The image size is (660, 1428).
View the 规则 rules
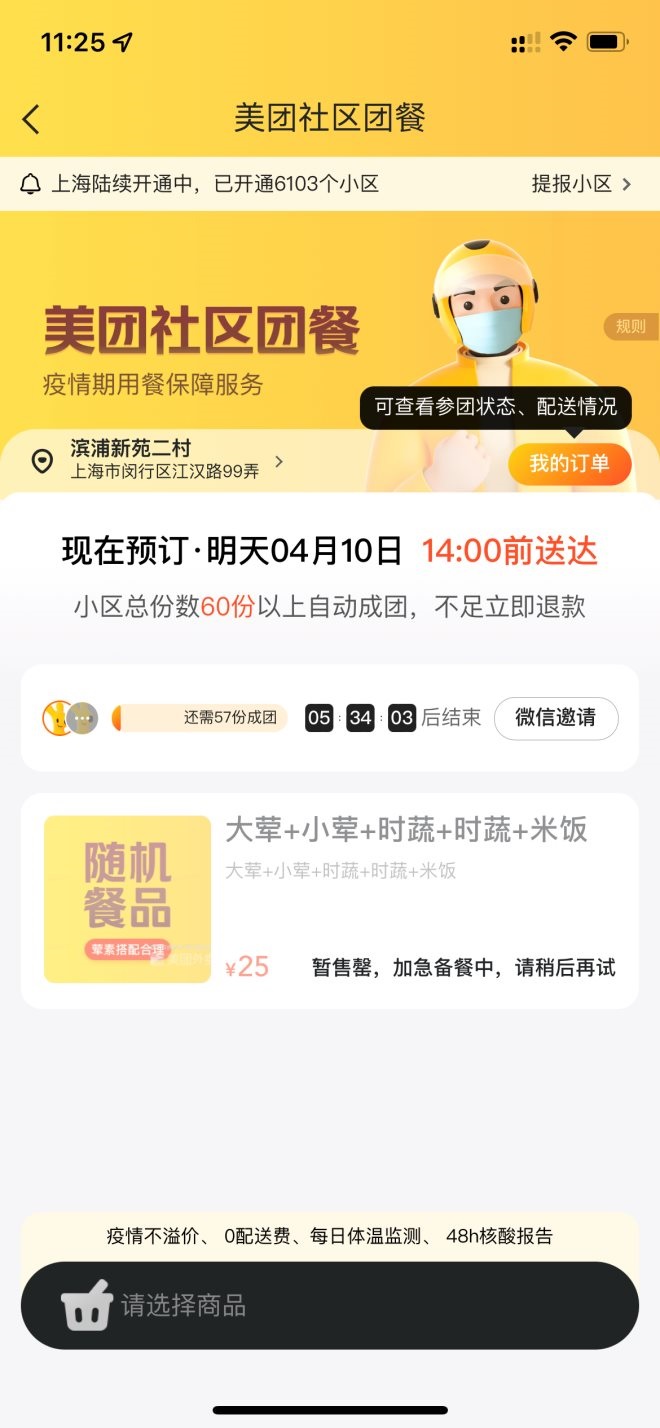coord(630,326)
